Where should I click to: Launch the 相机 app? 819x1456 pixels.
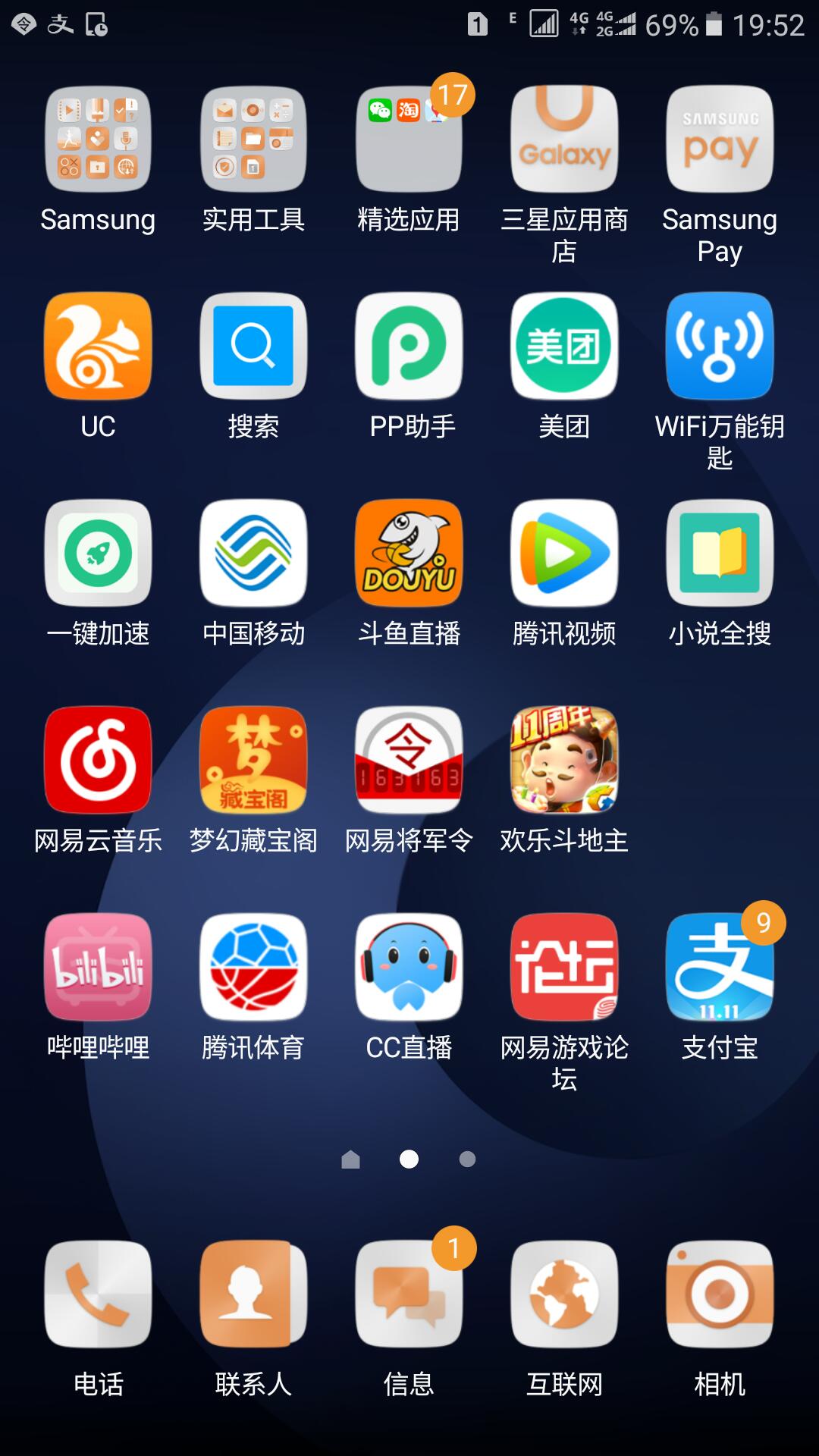pyautogui.click(x=720, y=1294)
